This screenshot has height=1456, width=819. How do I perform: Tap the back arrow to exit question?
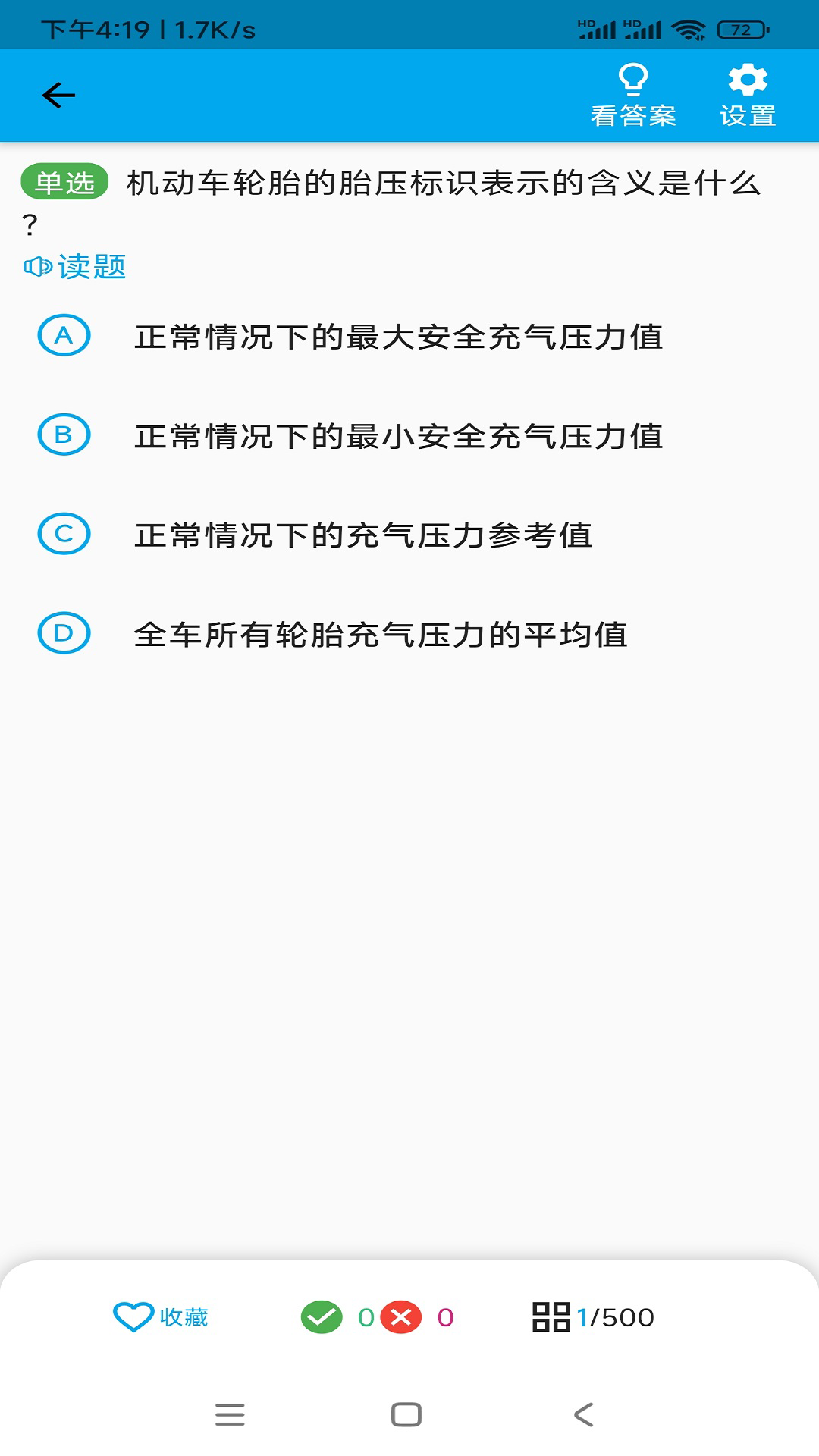(57, 95)
